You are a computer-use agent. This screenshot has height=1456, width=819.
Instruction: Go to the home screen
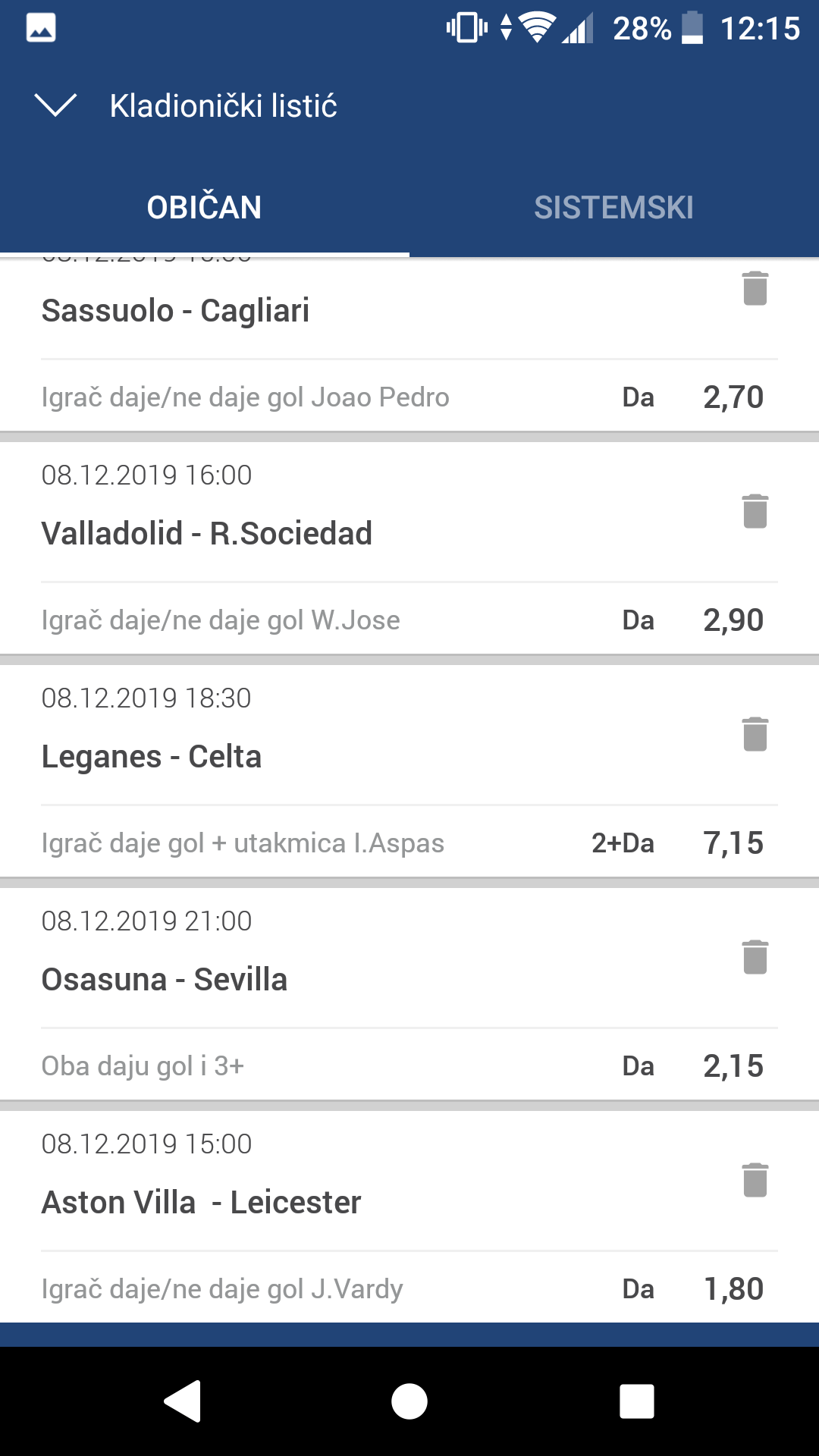click(409, 1401)
